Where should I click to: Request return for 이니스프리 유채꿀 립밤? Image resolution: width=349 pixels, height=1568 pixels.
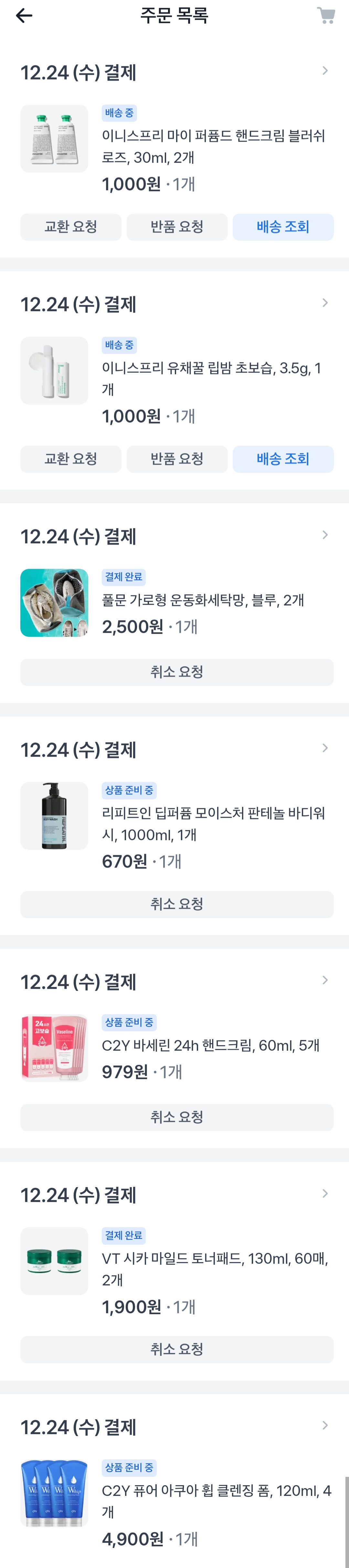coord(177,459)
